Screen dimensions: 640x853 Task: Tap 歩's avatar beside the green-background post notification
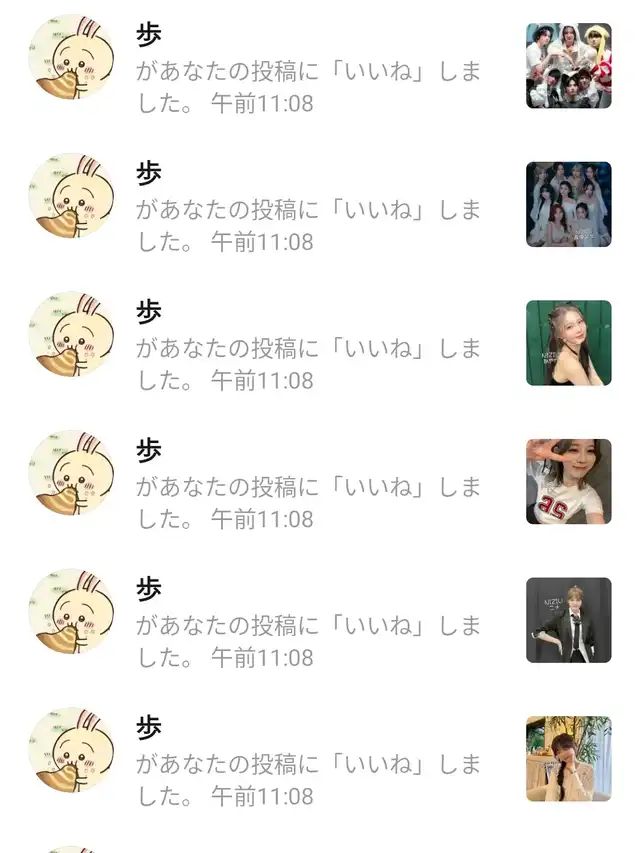click(71, 335)
